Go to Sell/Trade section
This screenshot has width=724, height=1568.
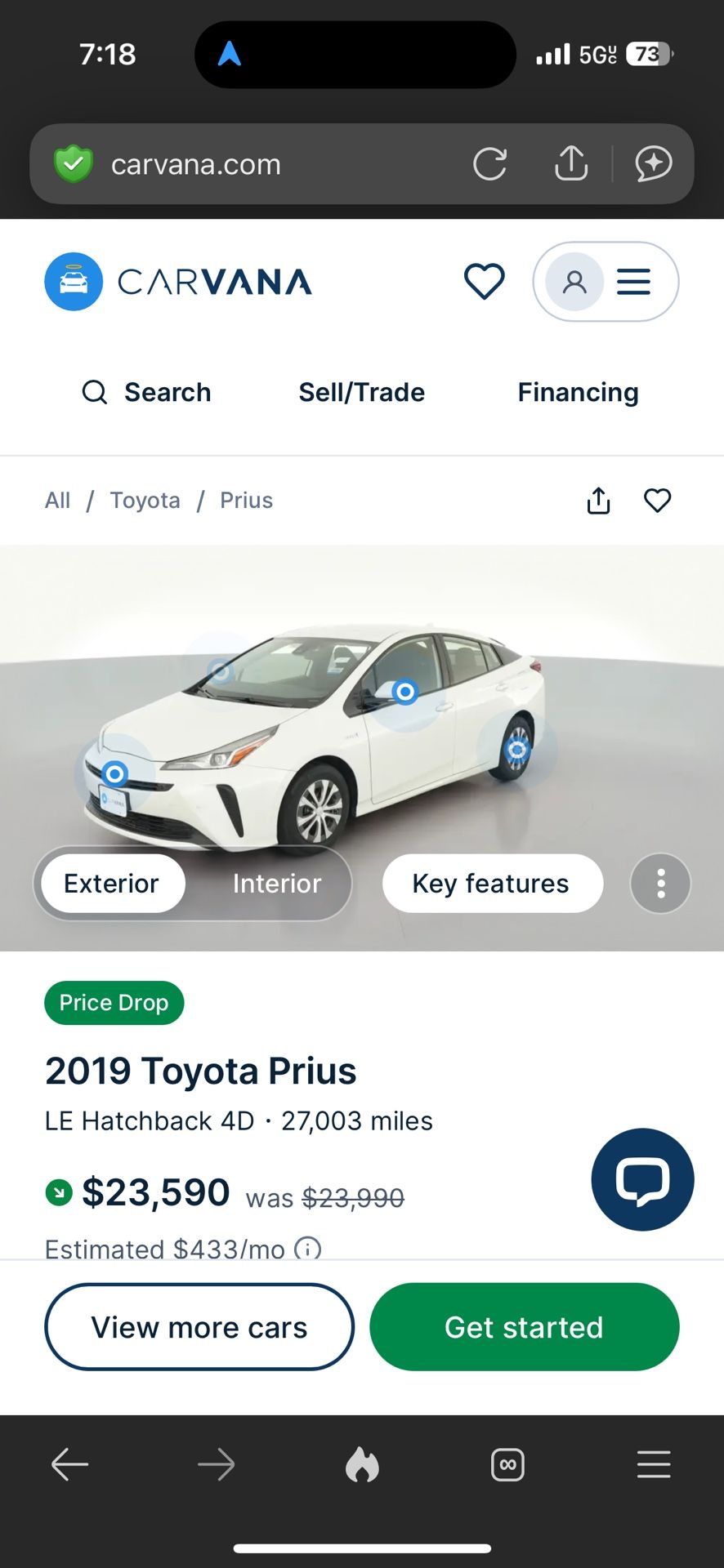(362, 392)
